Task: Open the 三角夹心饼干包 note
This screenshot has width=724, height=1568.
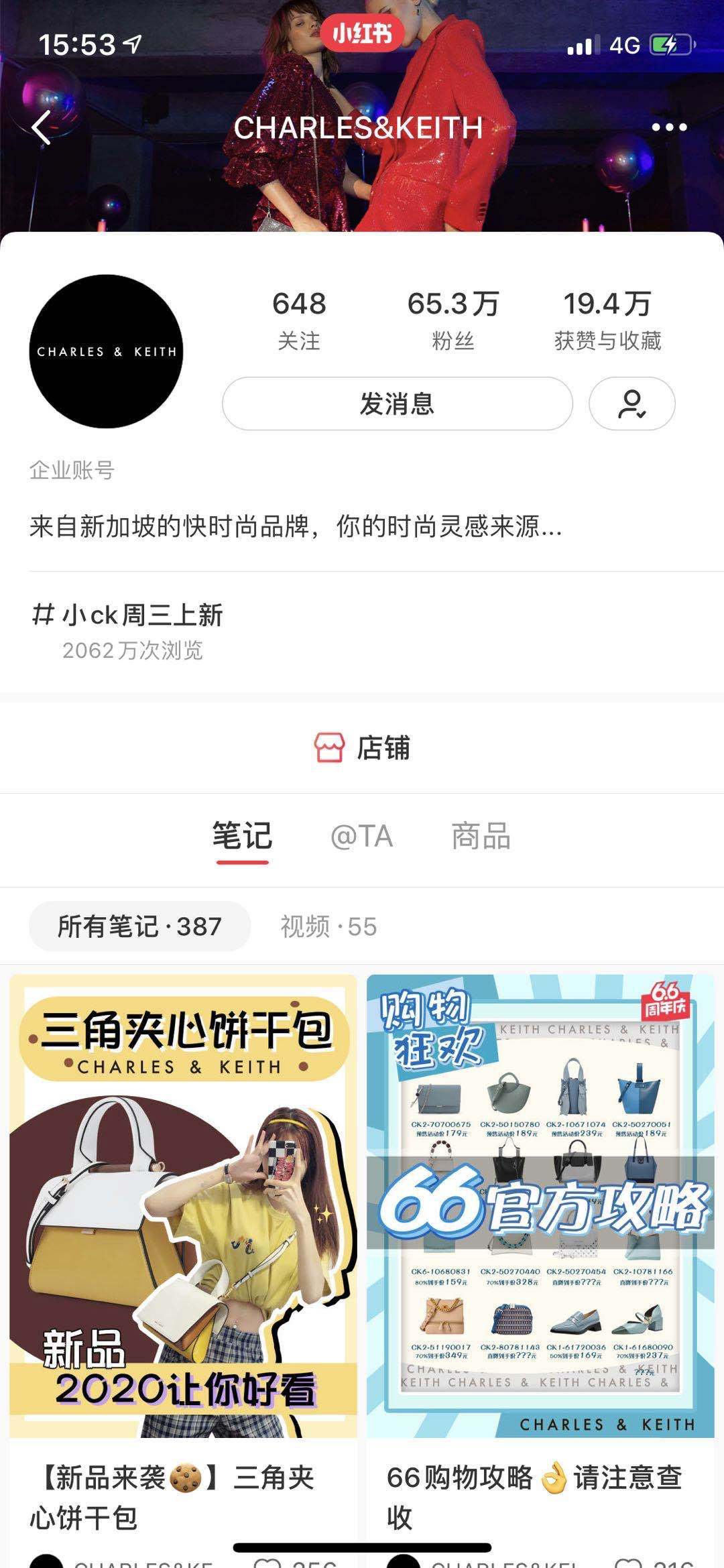Action: pos(183,1207)
